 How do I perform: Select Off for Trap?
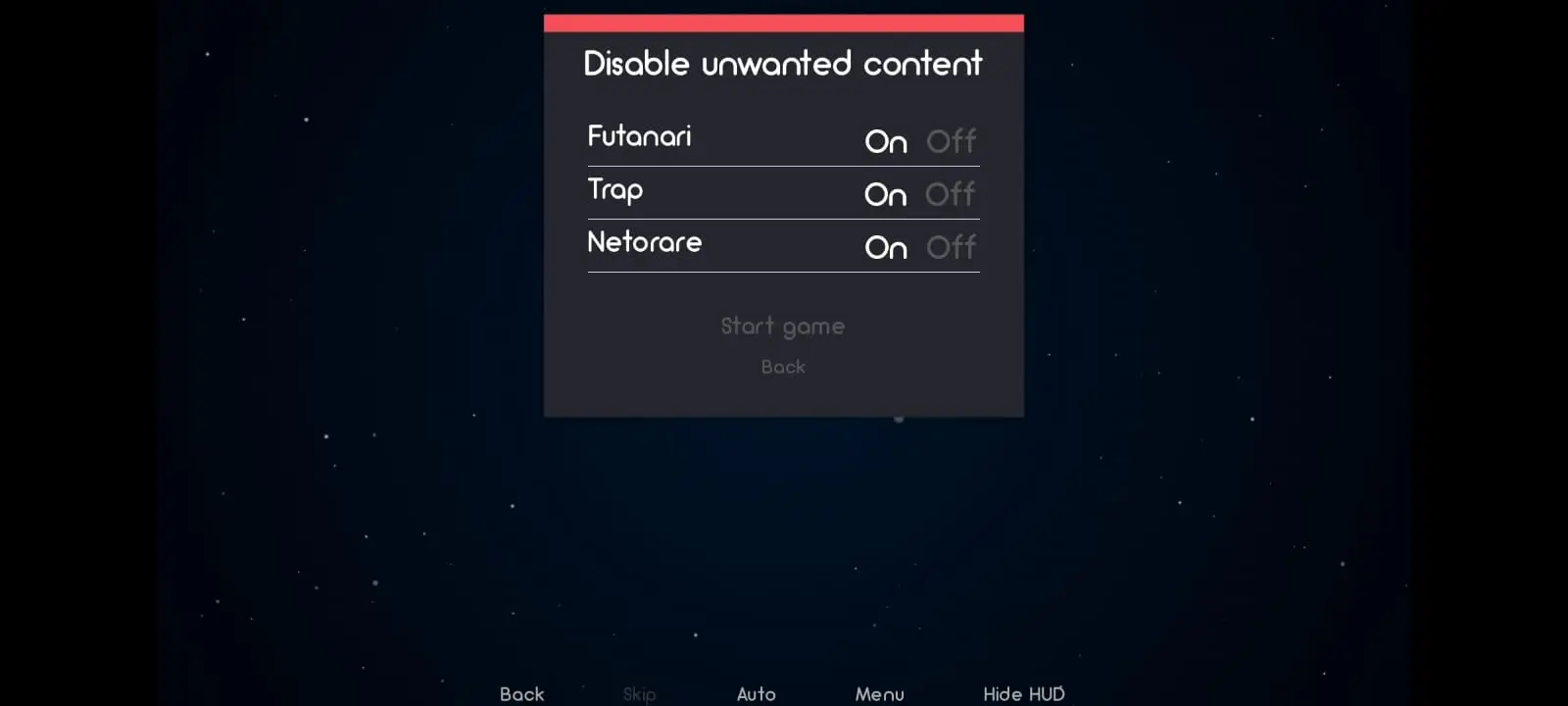point(951,194)
